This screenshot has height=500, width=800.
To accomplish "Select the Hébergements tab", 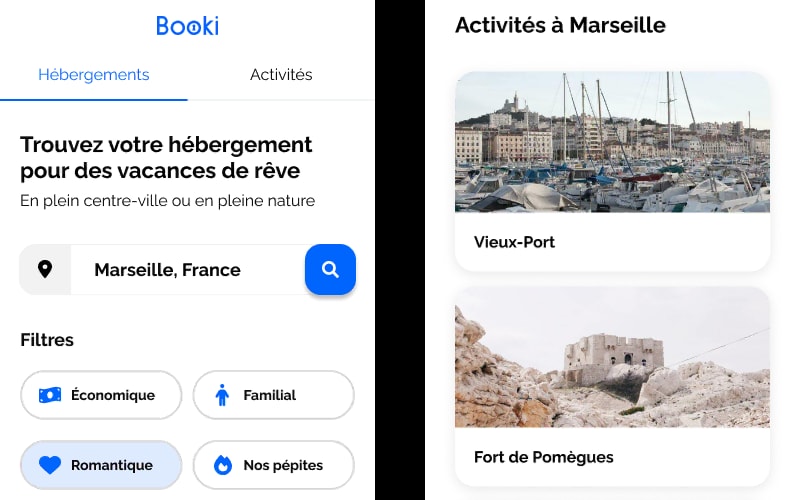I will [94, 75].
